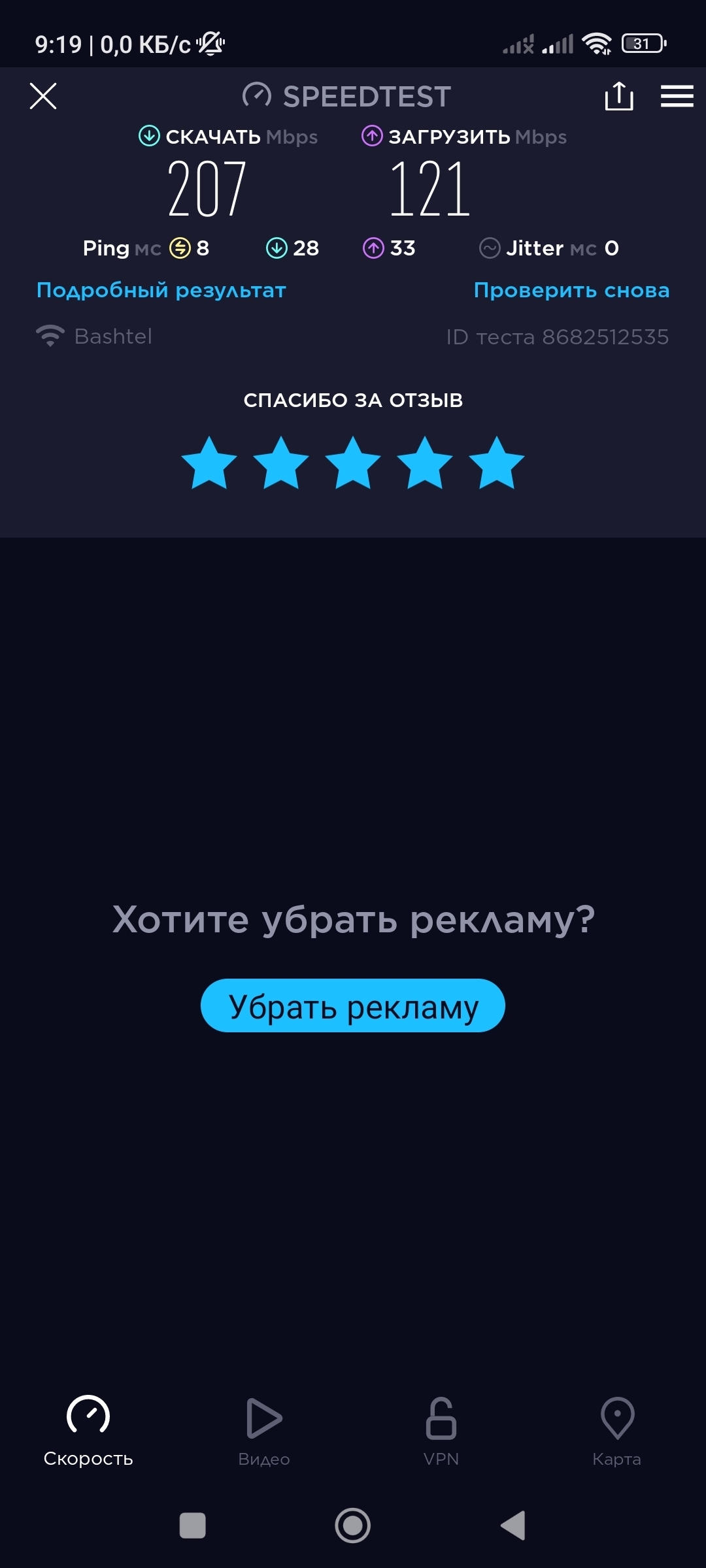Screen dimensions: 706x1568
Task: Select the first rating star
Action: coord(209,463)
